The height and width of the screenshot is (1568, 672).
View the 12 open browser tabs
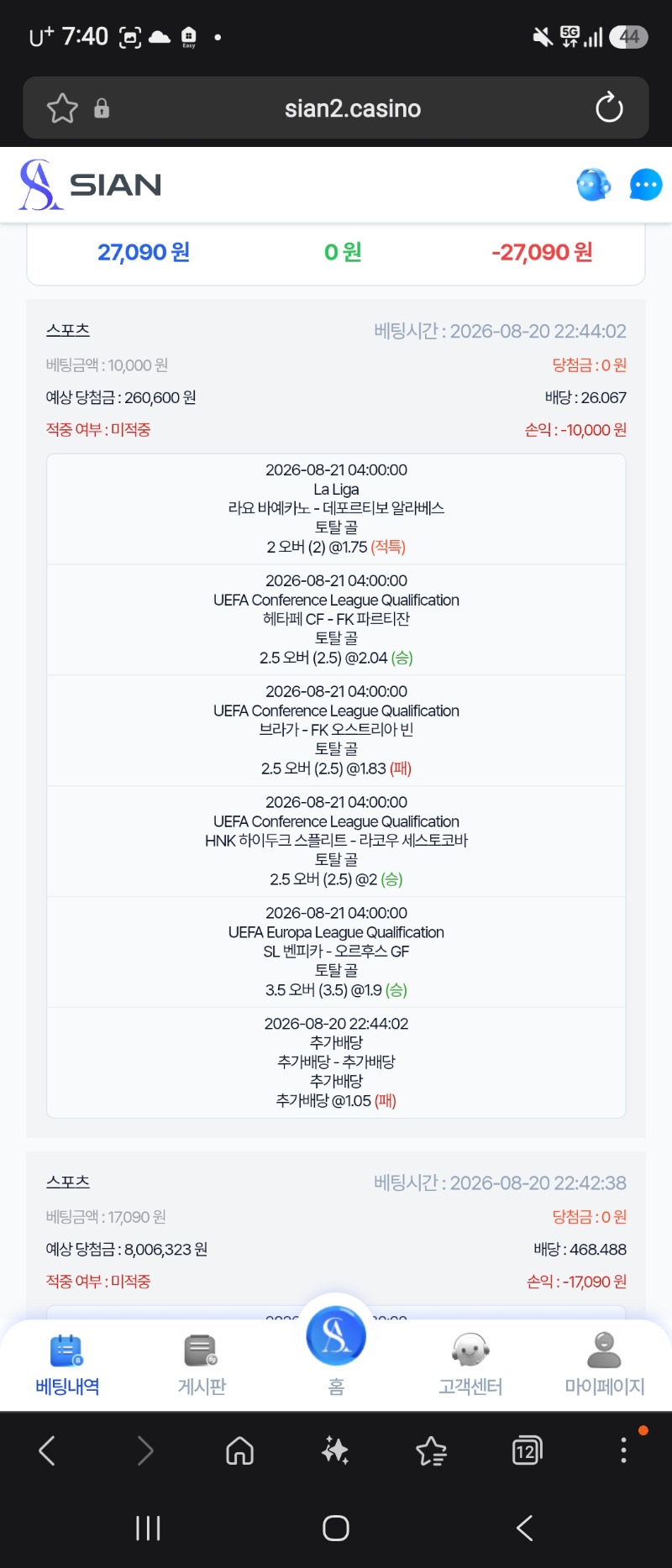[527, 1450]
